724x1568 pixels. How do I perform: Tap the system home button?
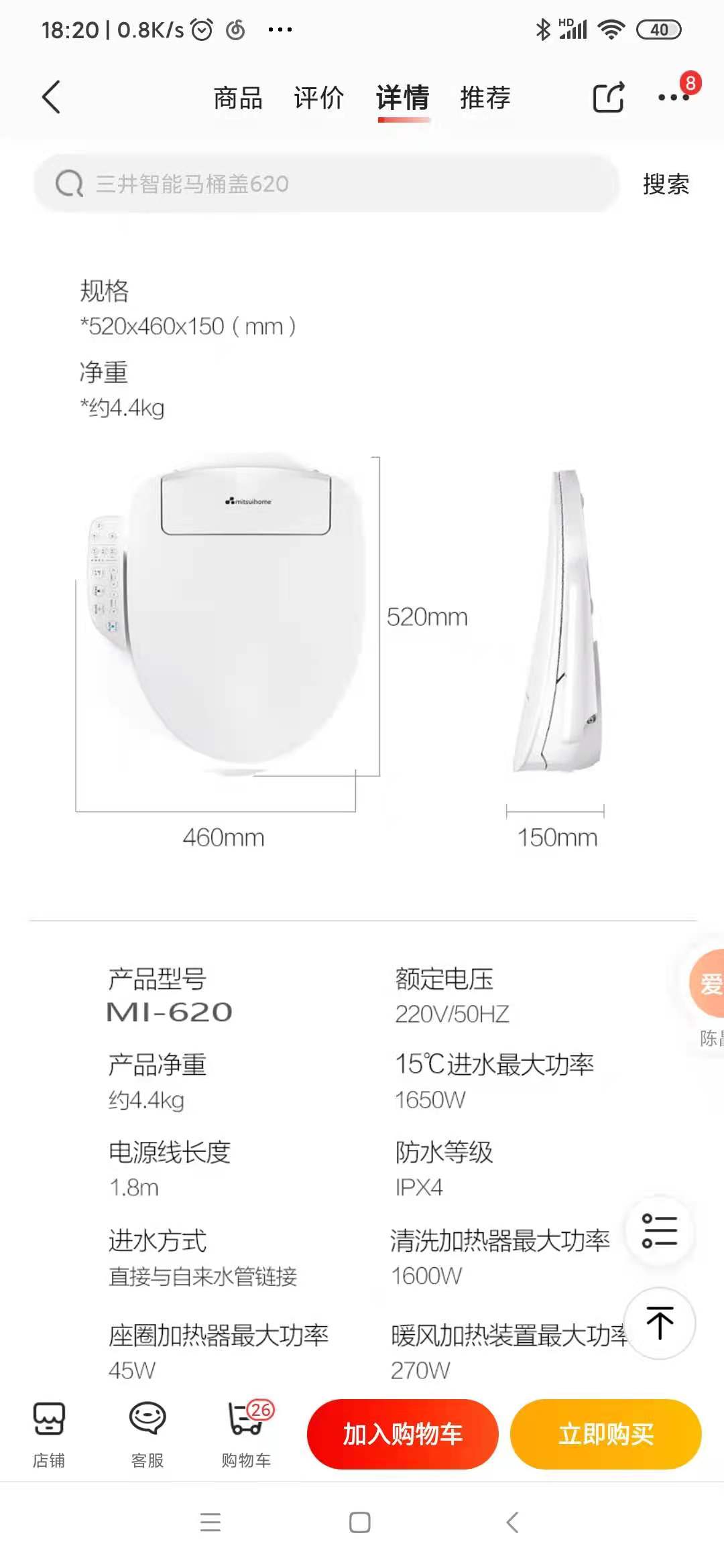pyautogui.click(x=360, y=1522)
